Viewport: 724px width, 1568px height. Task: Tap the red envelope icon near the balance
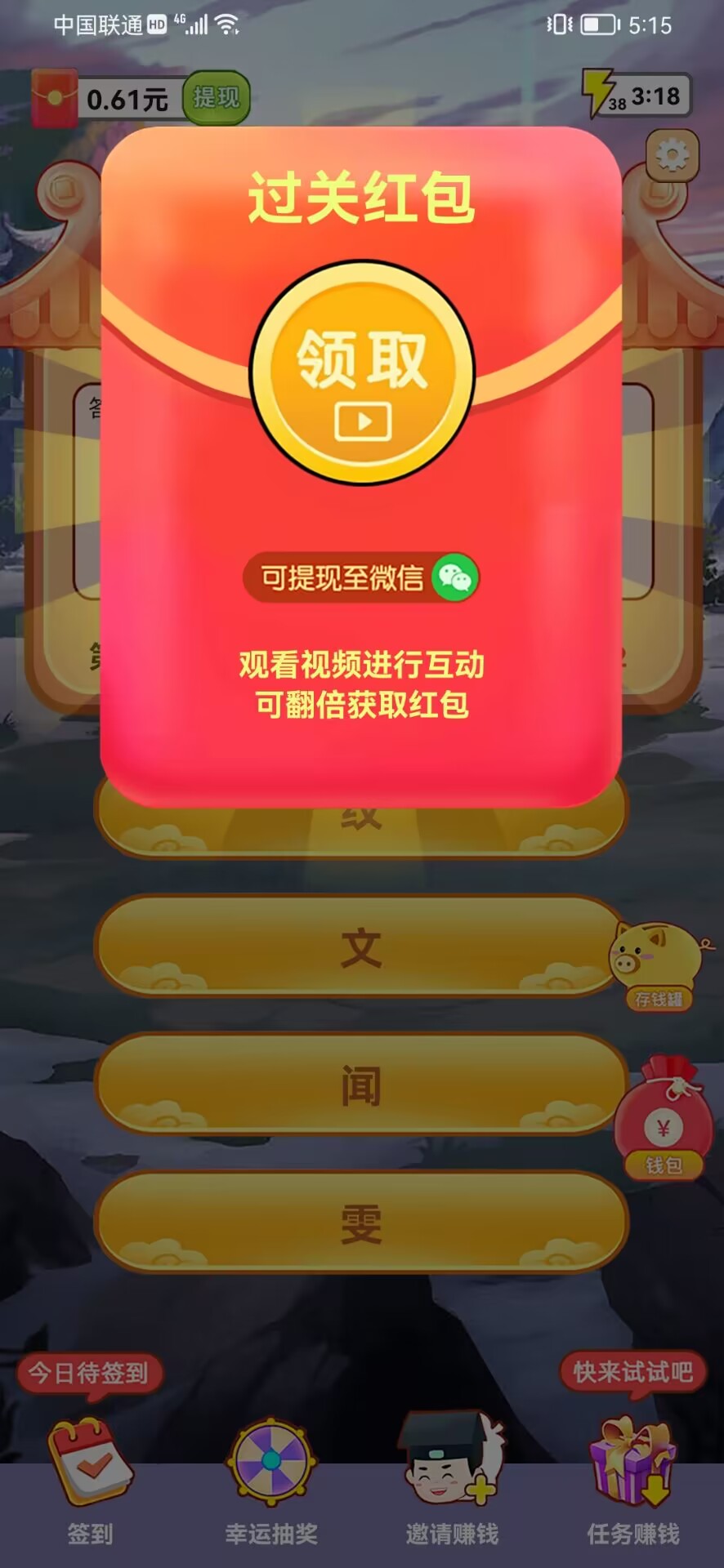pos(51,98)
